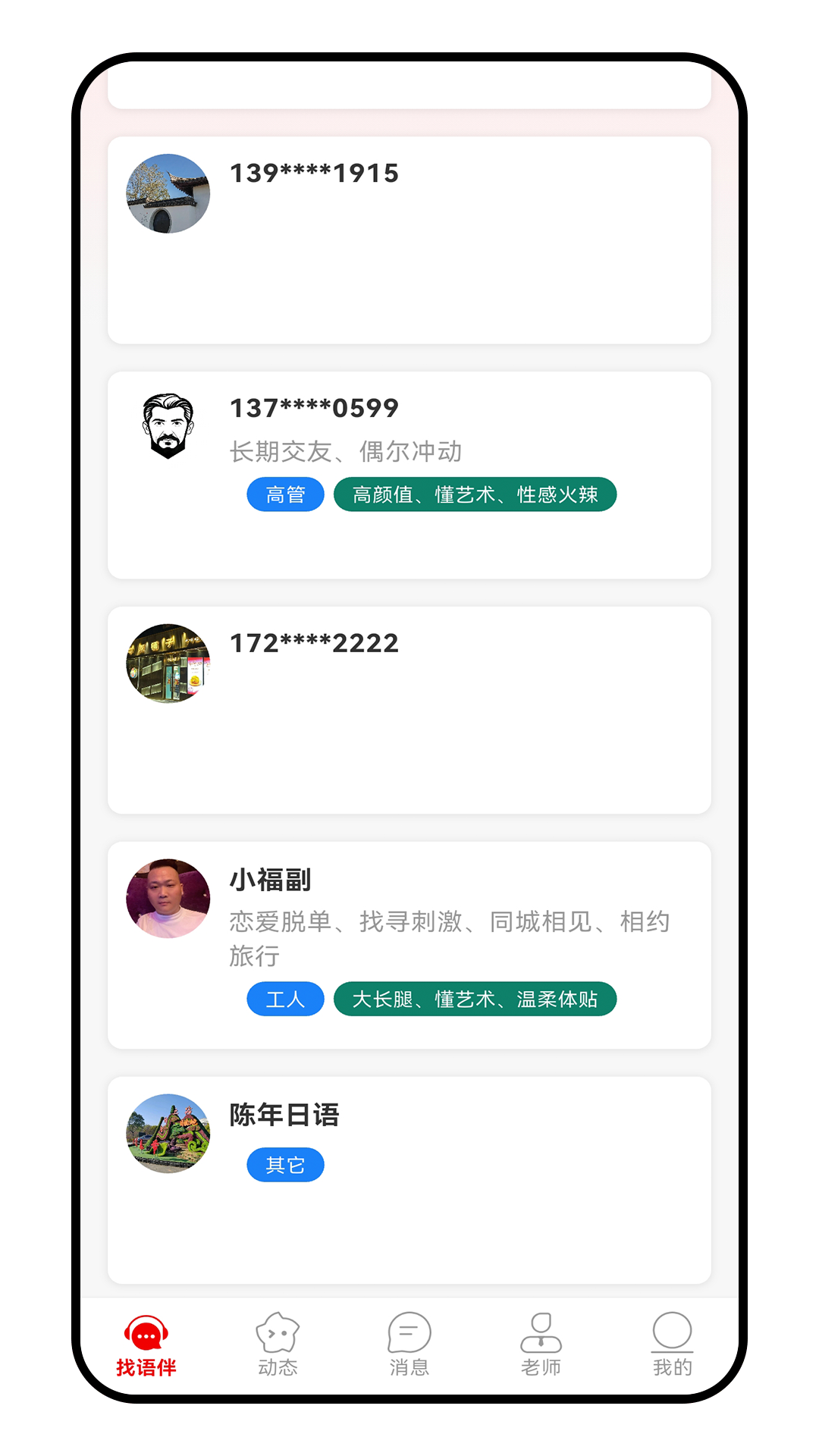This screenshot has width=819, height=1456.
Task: View courtyard-wall avatar of 139****1915
Action: click(168, 193)
